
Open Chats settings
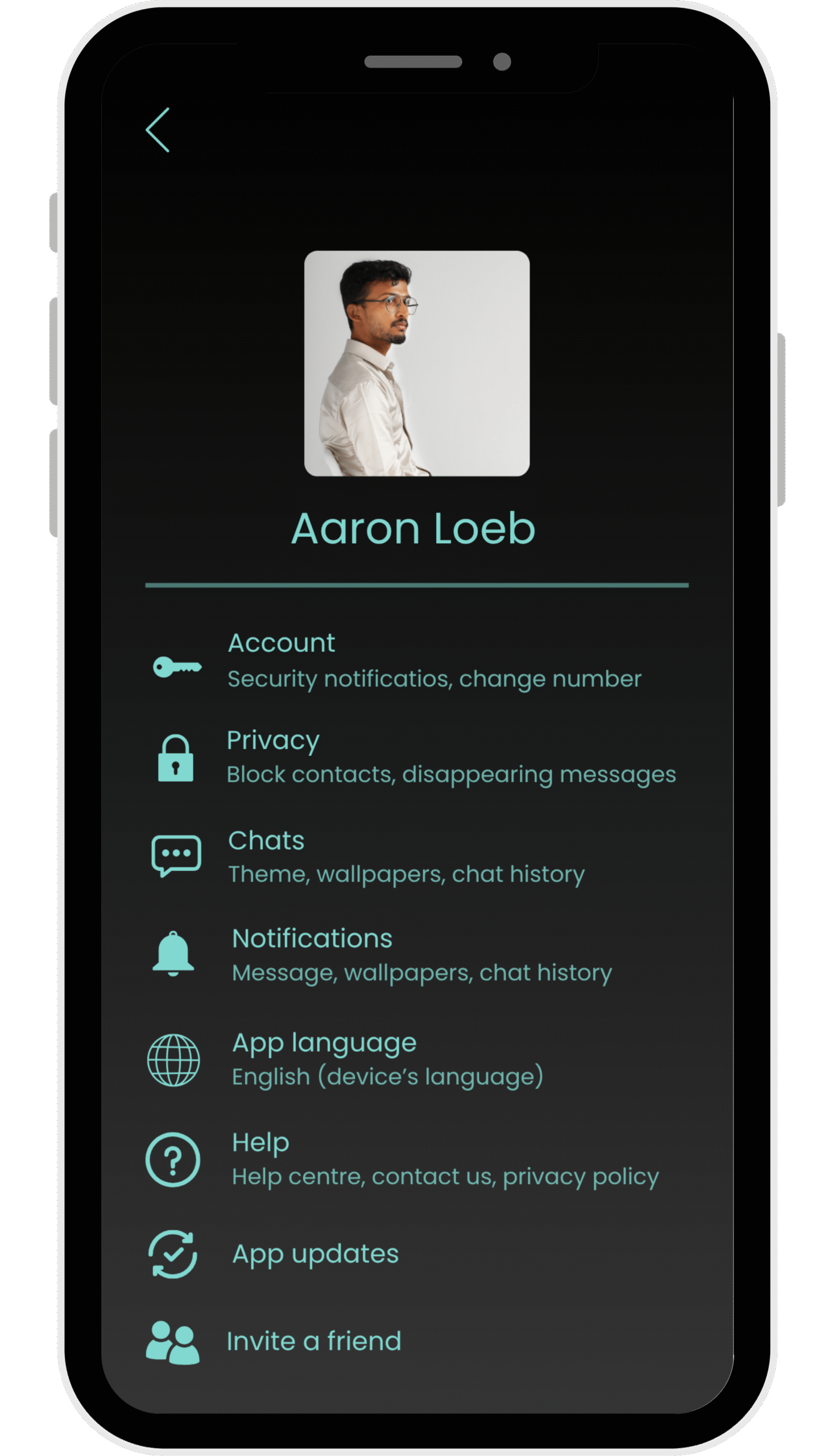266,841
